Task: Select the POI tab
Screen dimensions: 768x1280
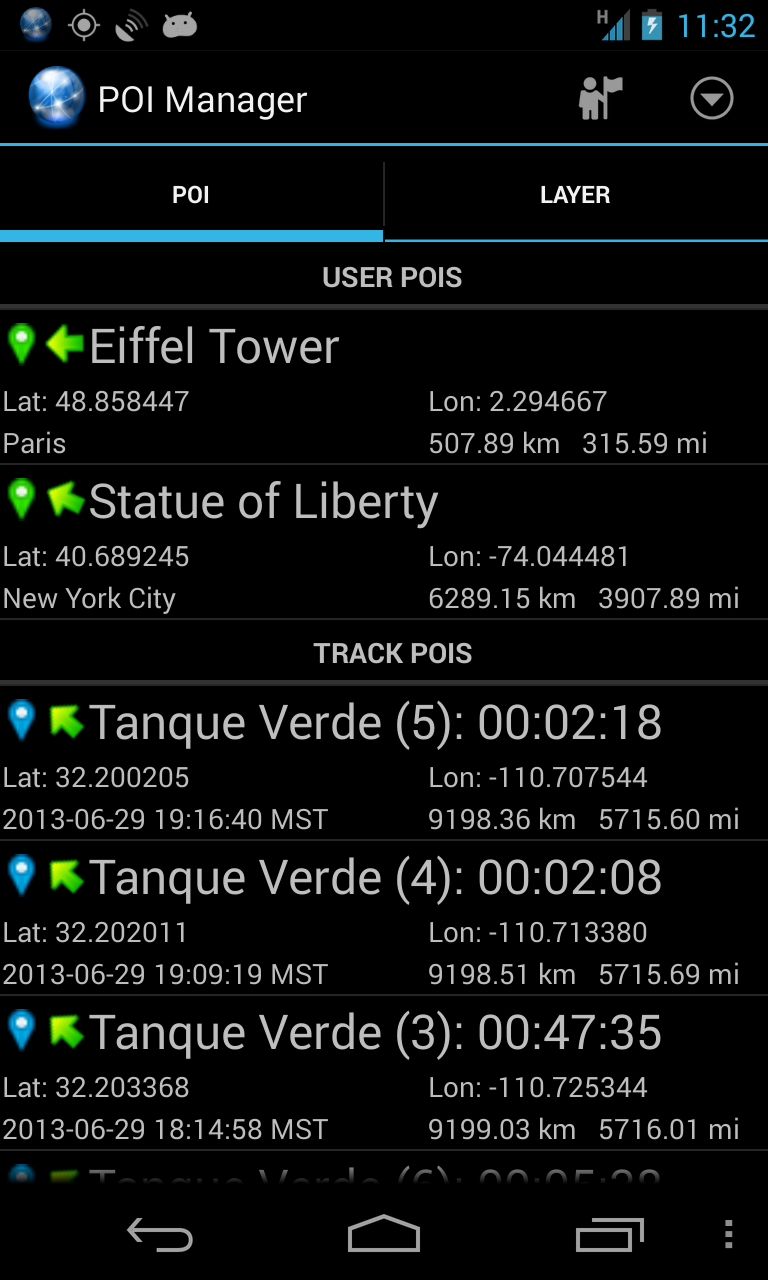Action: pyautogui.click(x=191, y=195)
